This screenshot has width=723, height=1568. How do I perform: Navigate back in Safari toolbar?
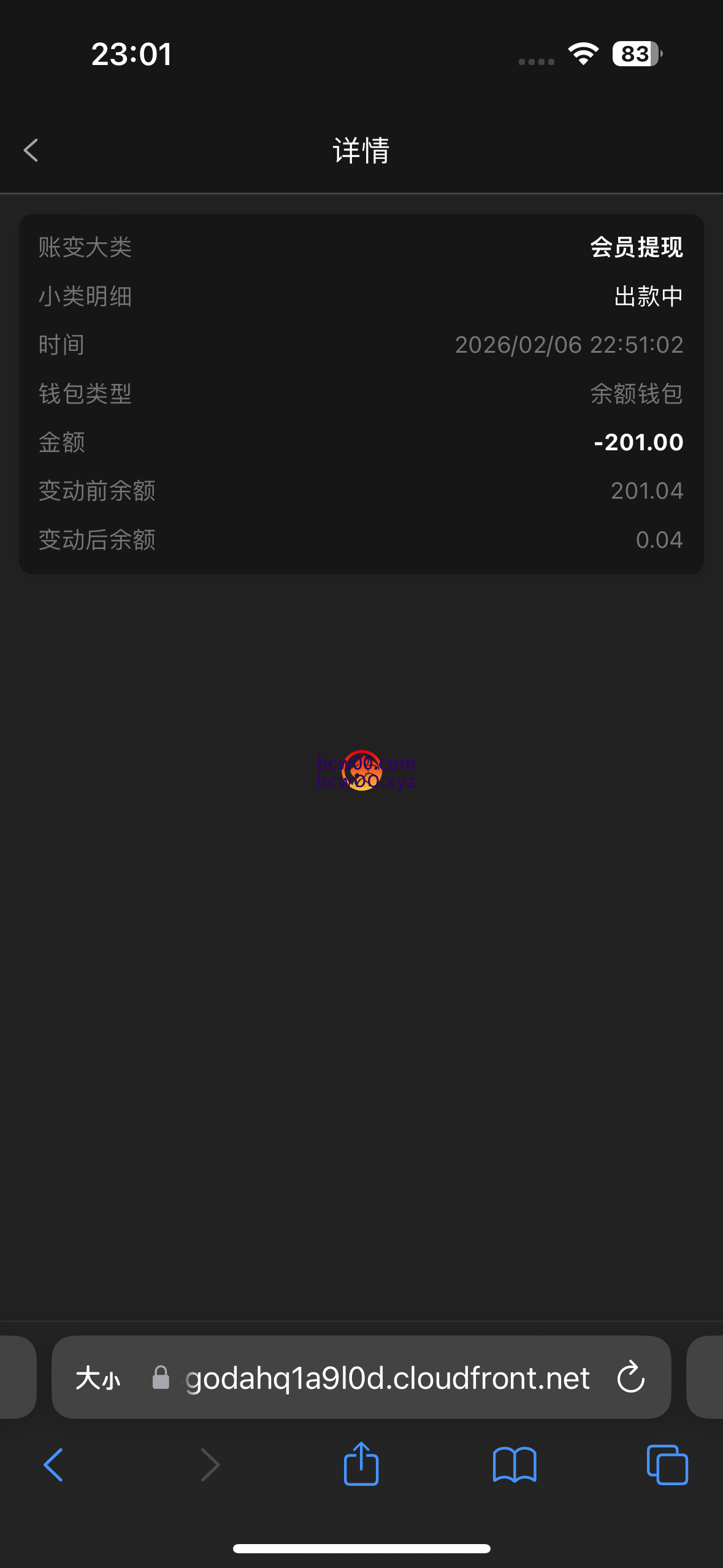(53, 1465)
